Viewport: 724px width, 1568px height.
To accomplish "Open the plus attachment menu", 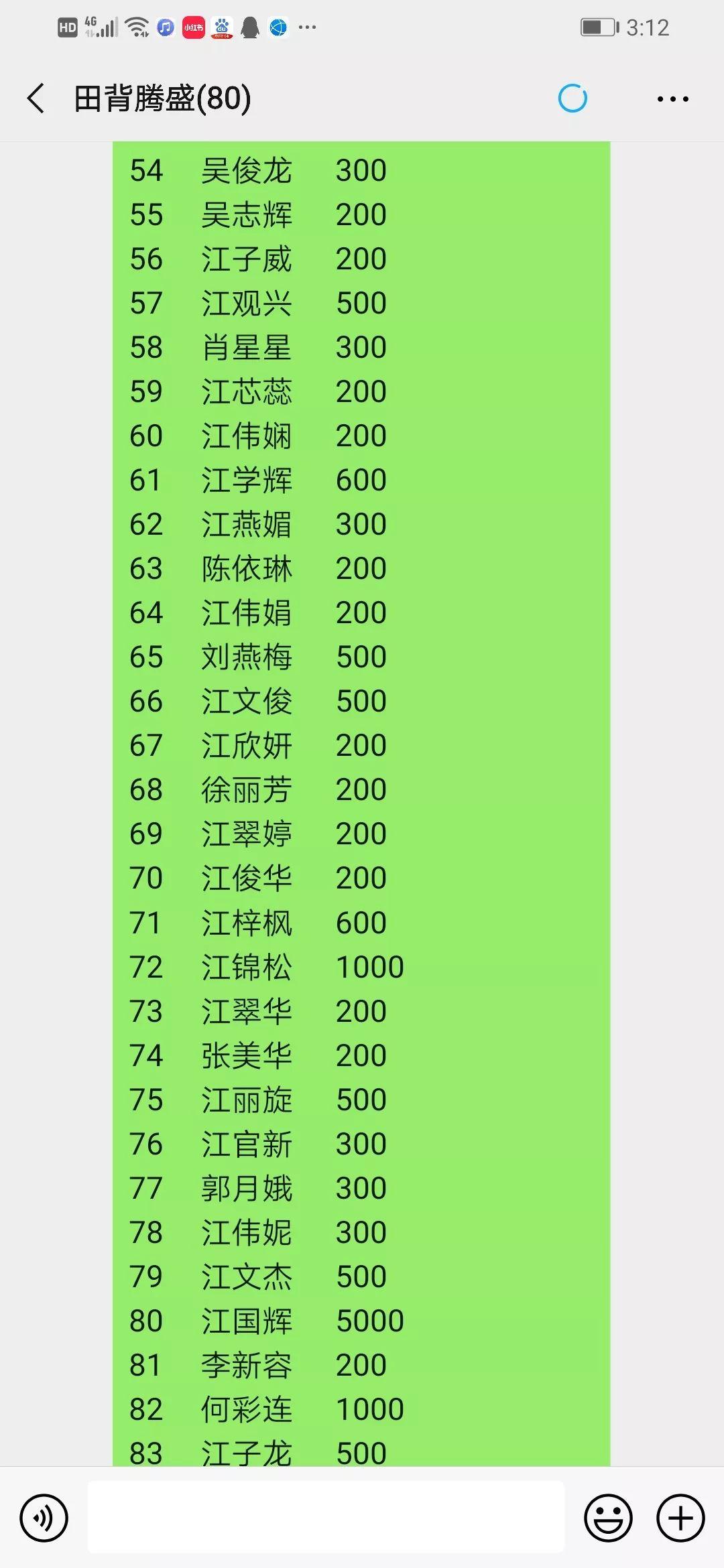I will point(680,1518).
